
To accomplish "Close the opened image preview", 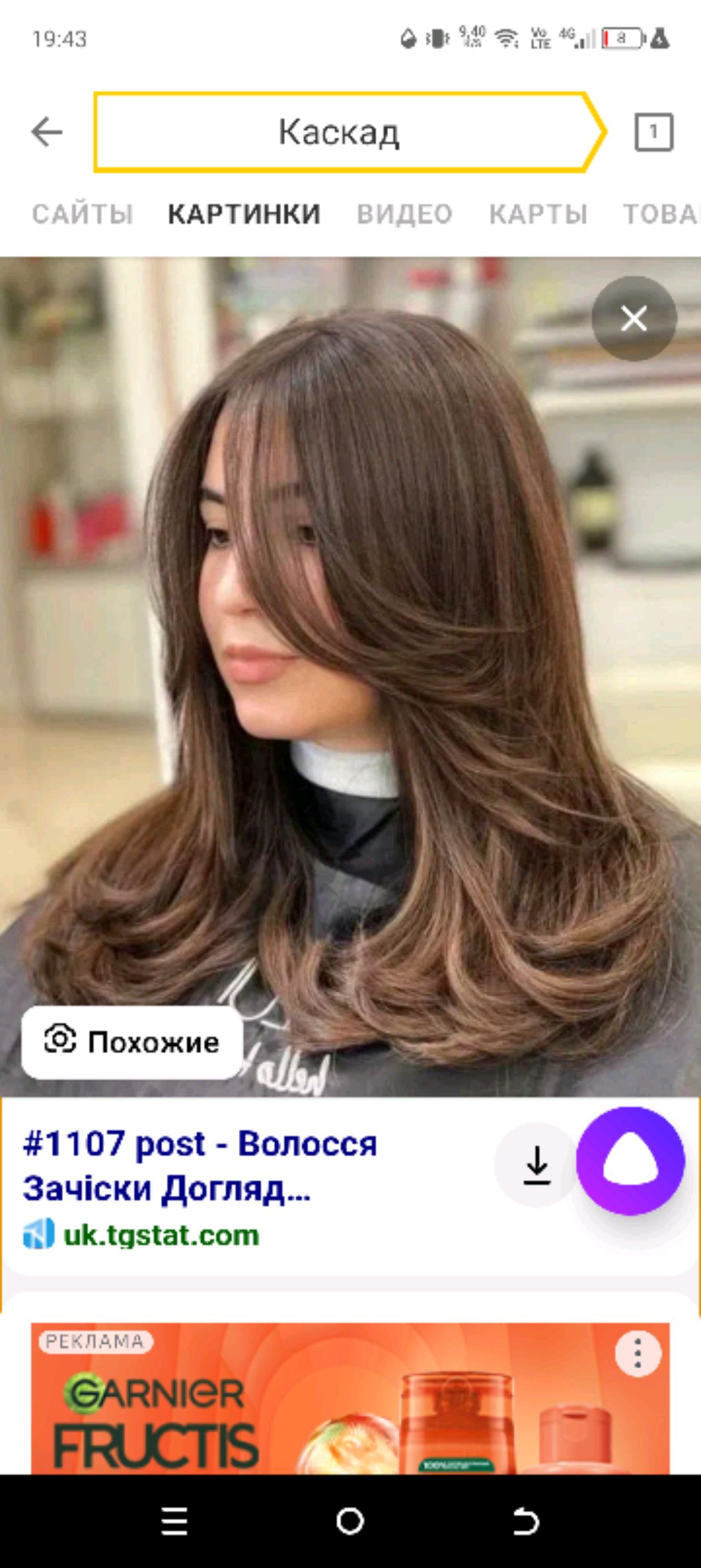I will 634,319.
